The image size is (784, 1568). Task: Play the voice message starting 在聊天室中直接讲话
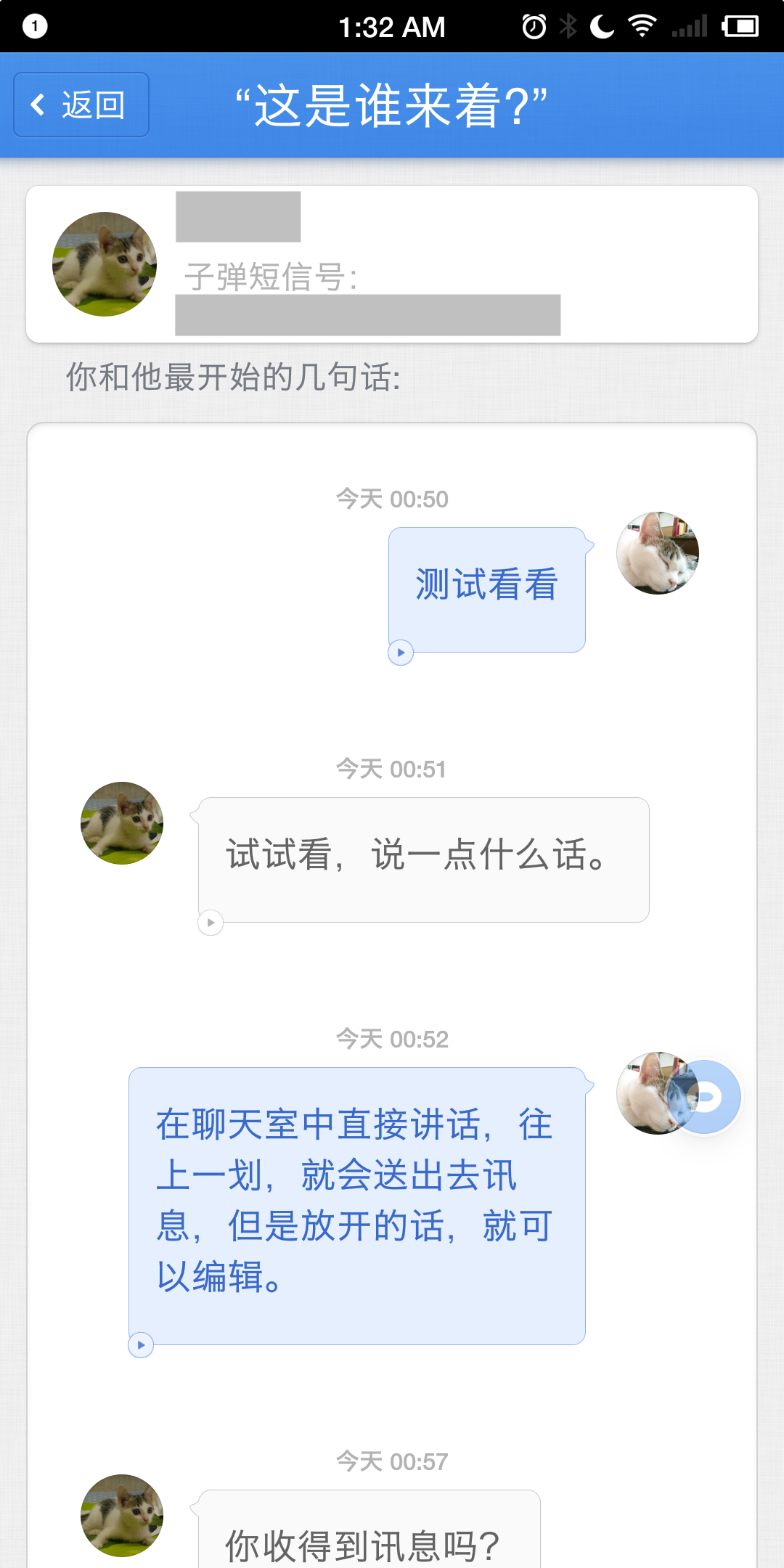141,1344
